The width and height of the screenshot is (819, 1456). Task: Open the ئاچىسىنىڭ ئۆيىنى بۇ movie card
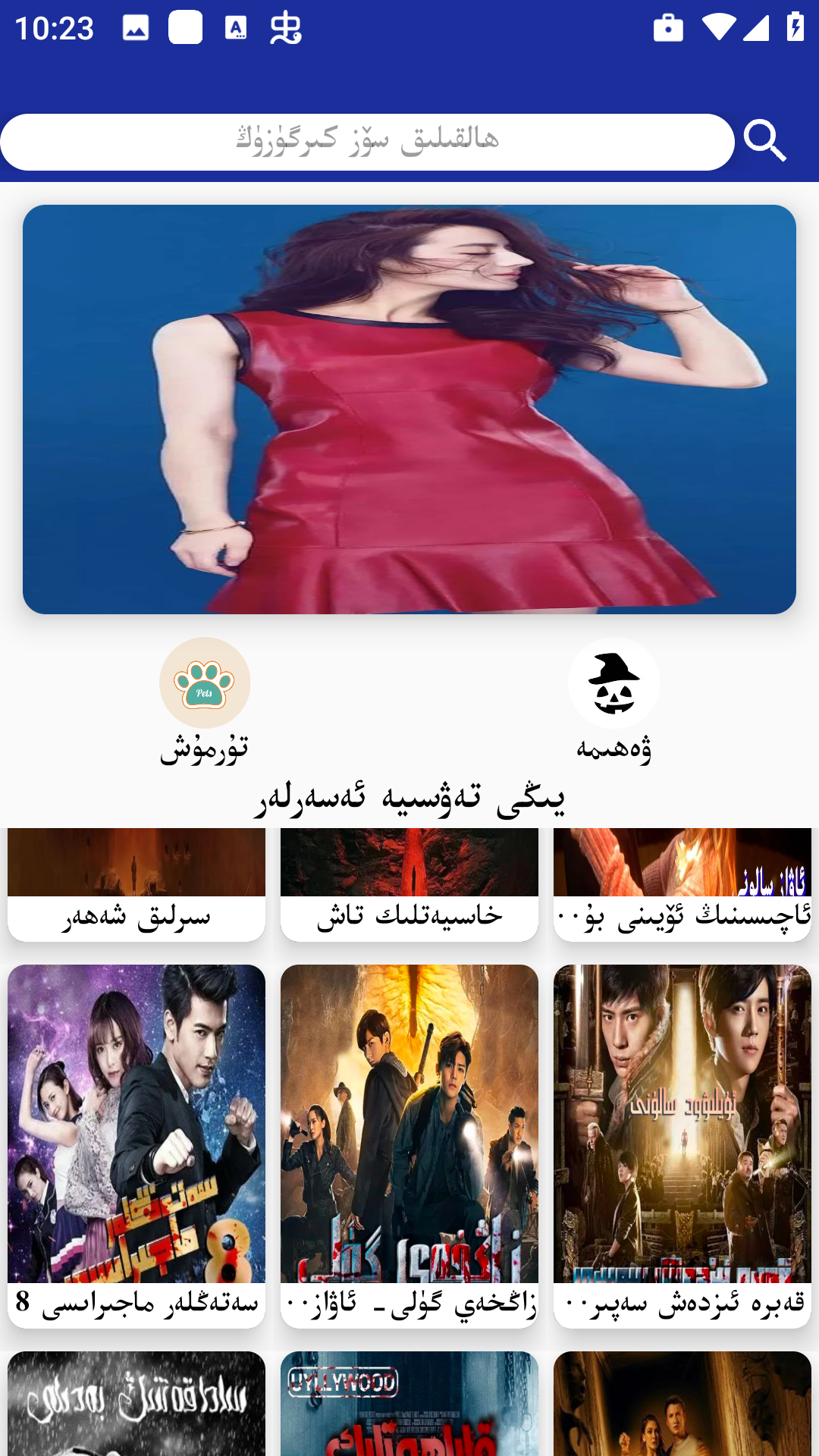pyautogui.click(x=682, y=885)
